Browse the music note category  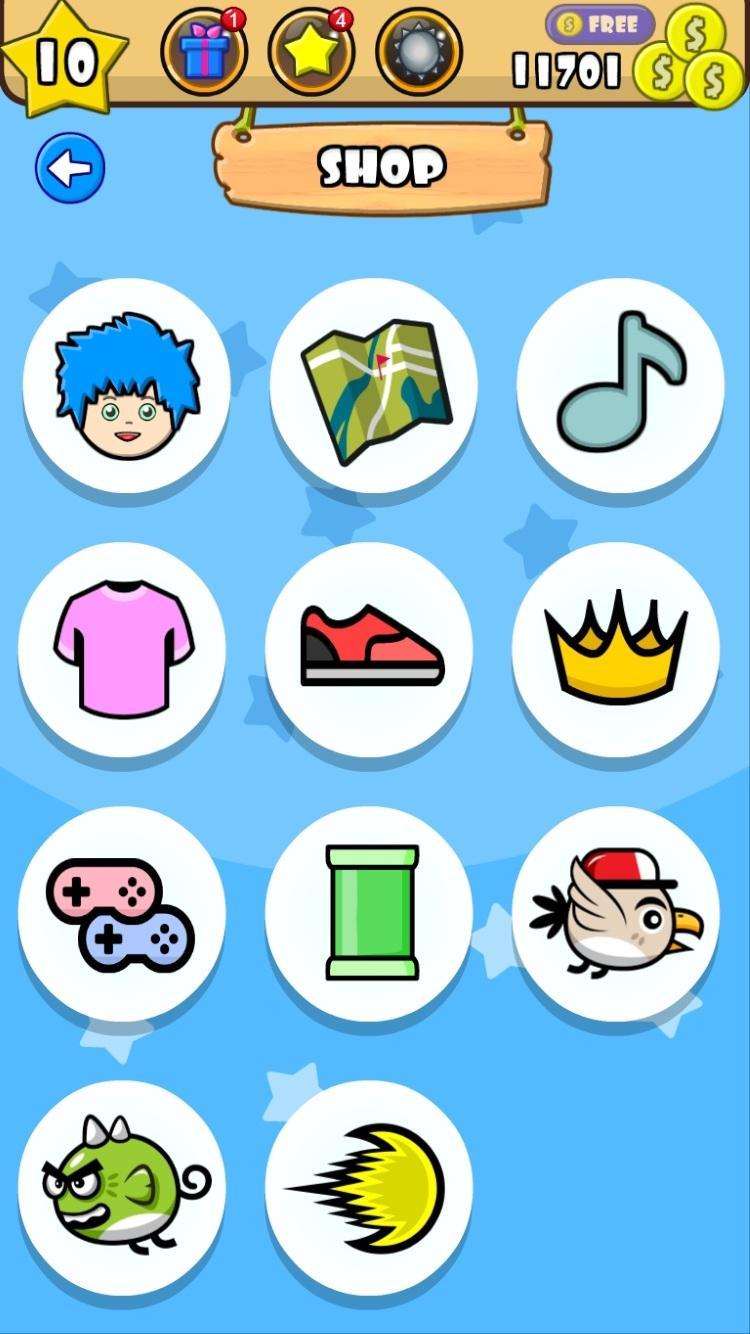pyautogui.click(x=620, y=385)
